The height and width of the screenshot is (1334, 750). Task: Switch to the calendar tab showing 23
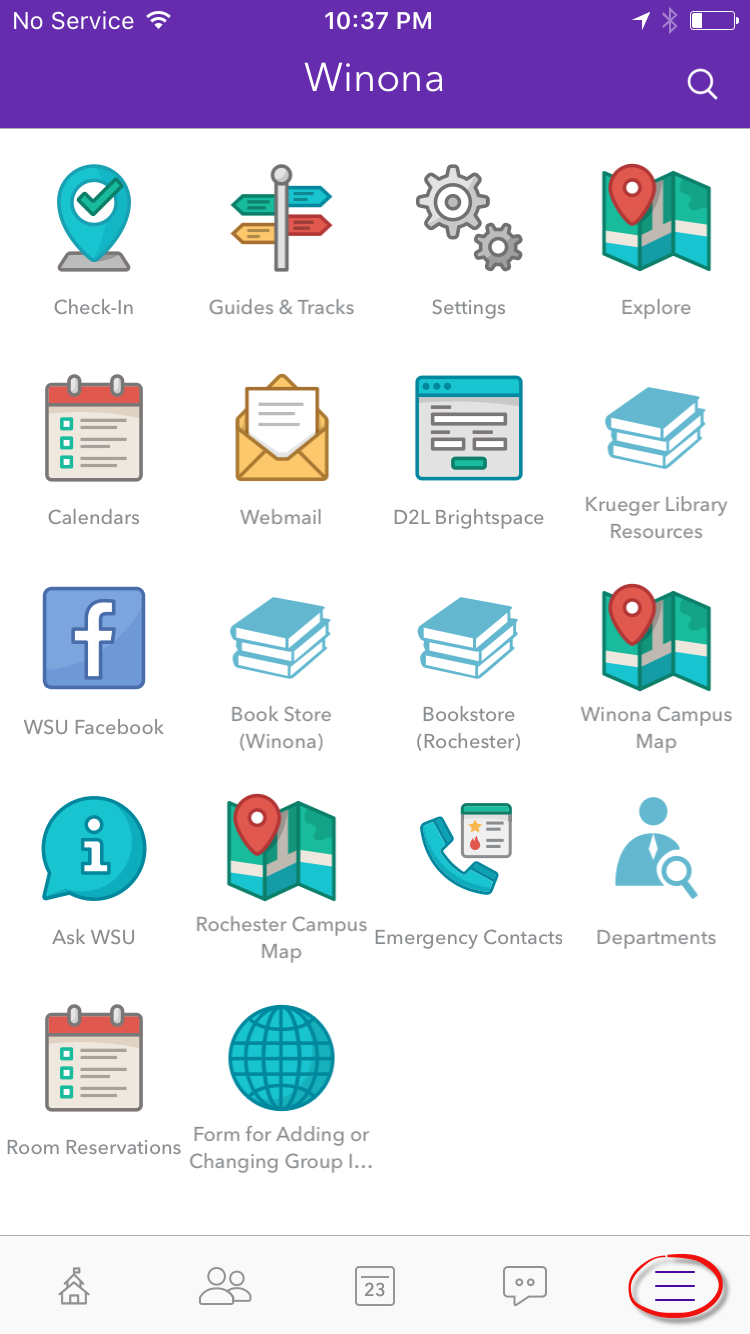(375, 1286)
